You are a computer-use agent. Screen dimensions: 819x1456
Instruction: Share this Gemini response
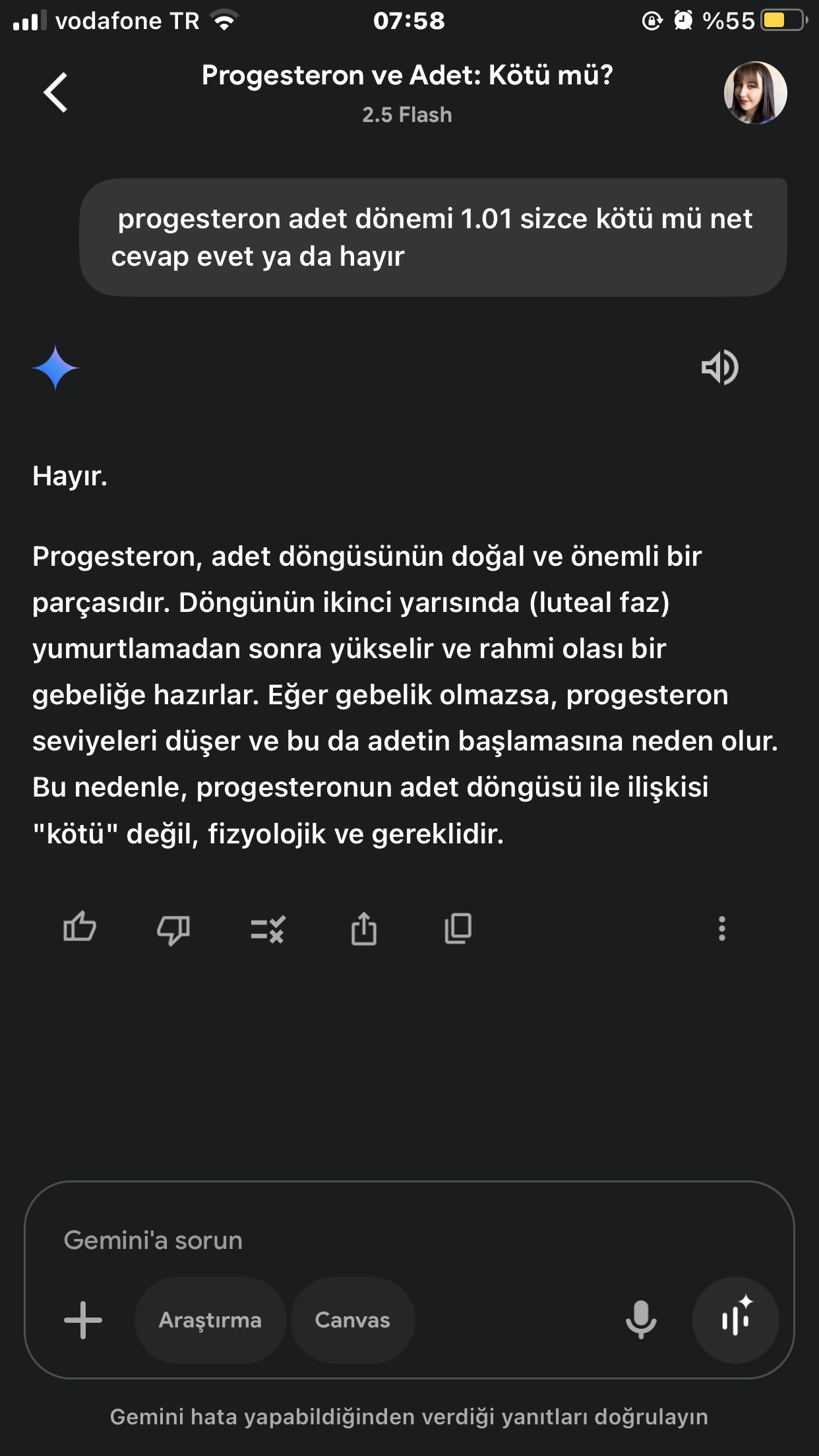click(x=363, y=929)
